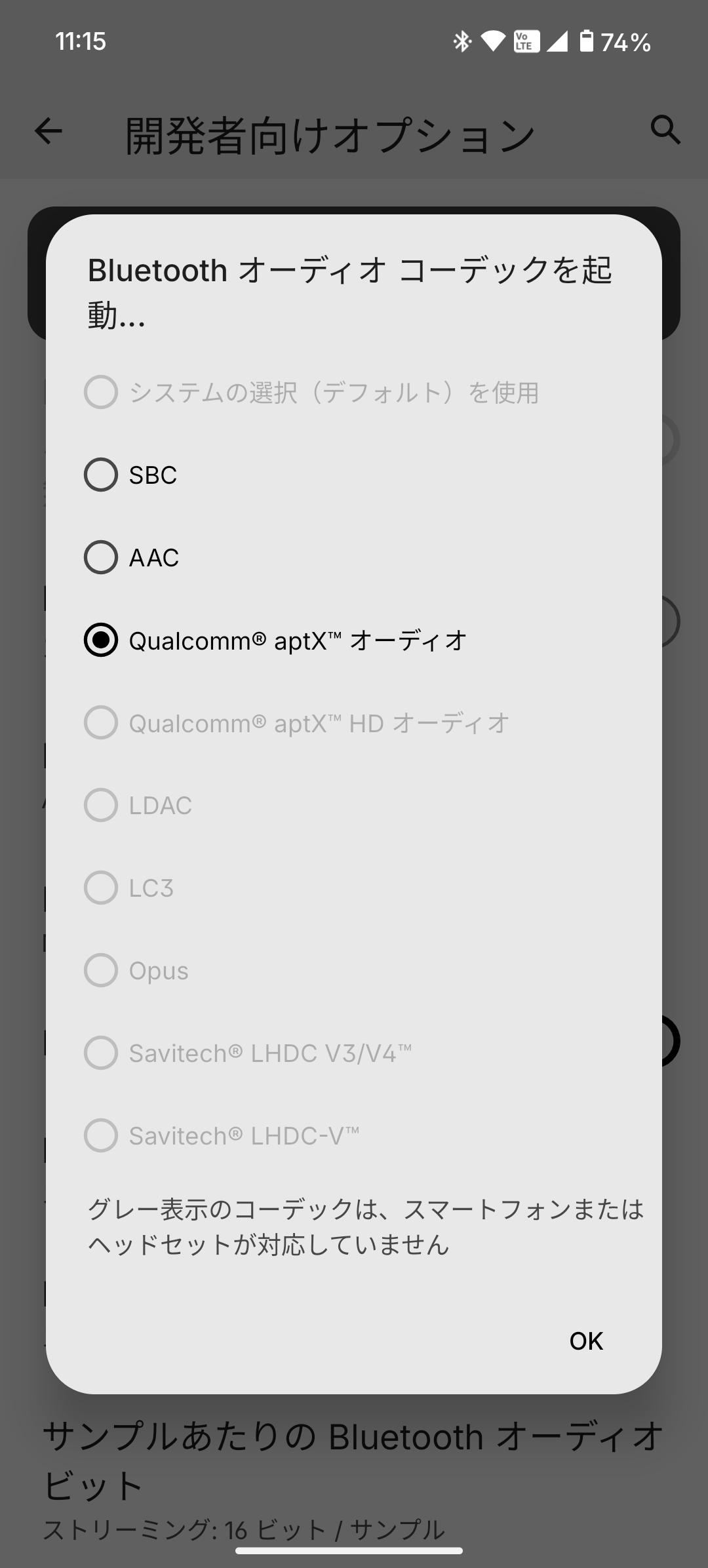708x1568 pixels.
Task: Choose the AAC codec
Action: point(101,557)
